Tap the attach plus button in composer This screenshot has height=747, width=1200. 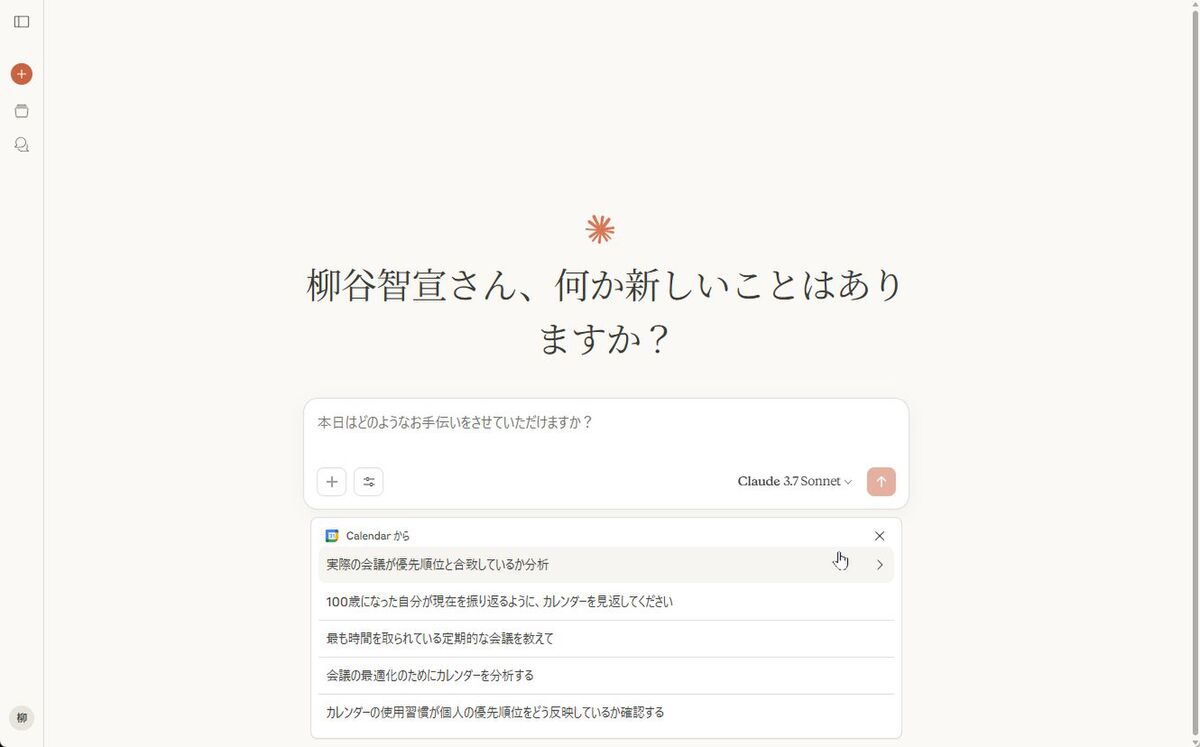332,482
